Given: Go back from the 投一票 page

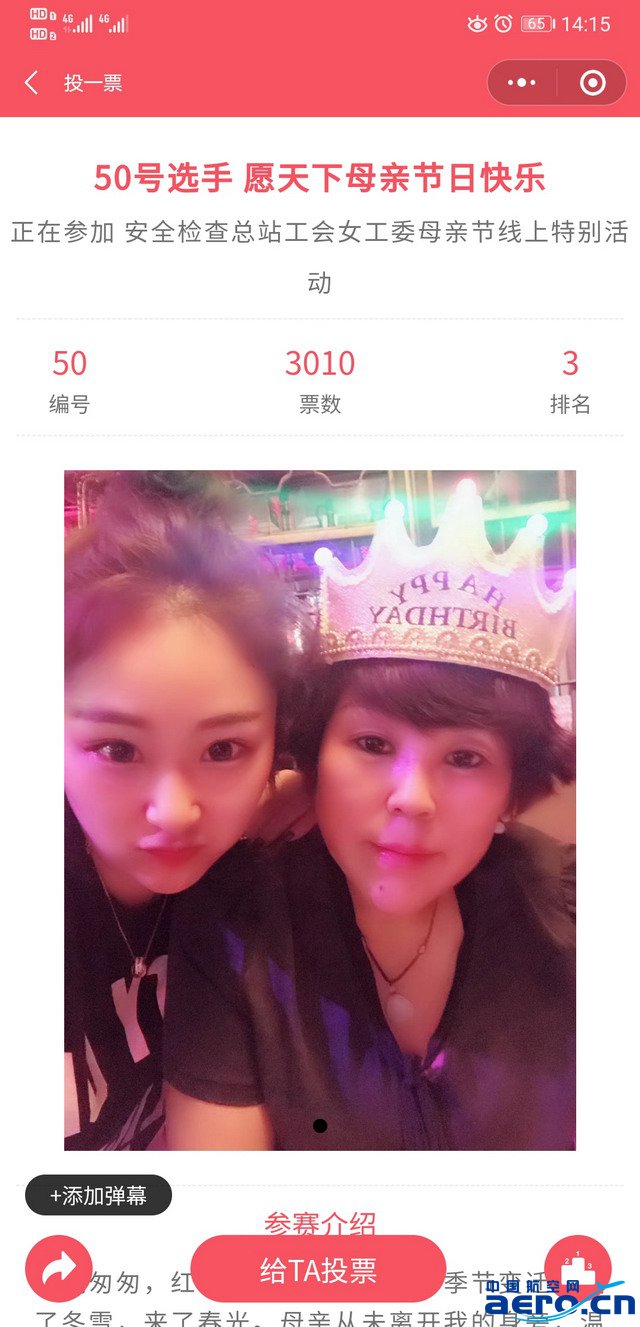Looking at the screenshot, I should coord(32,83).
